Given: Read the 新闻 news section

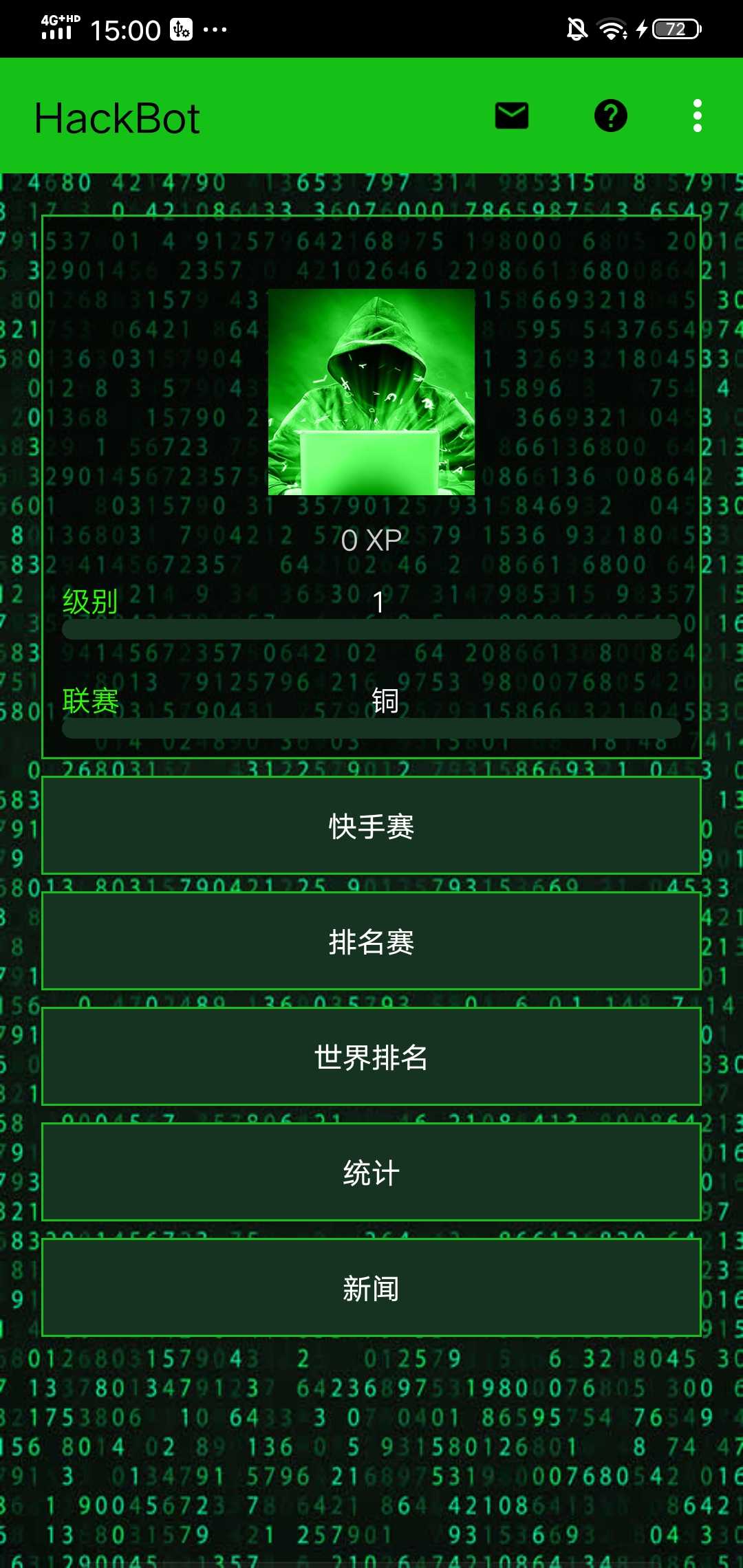Looking at the screenshot, I should (x=371, y=1287).
